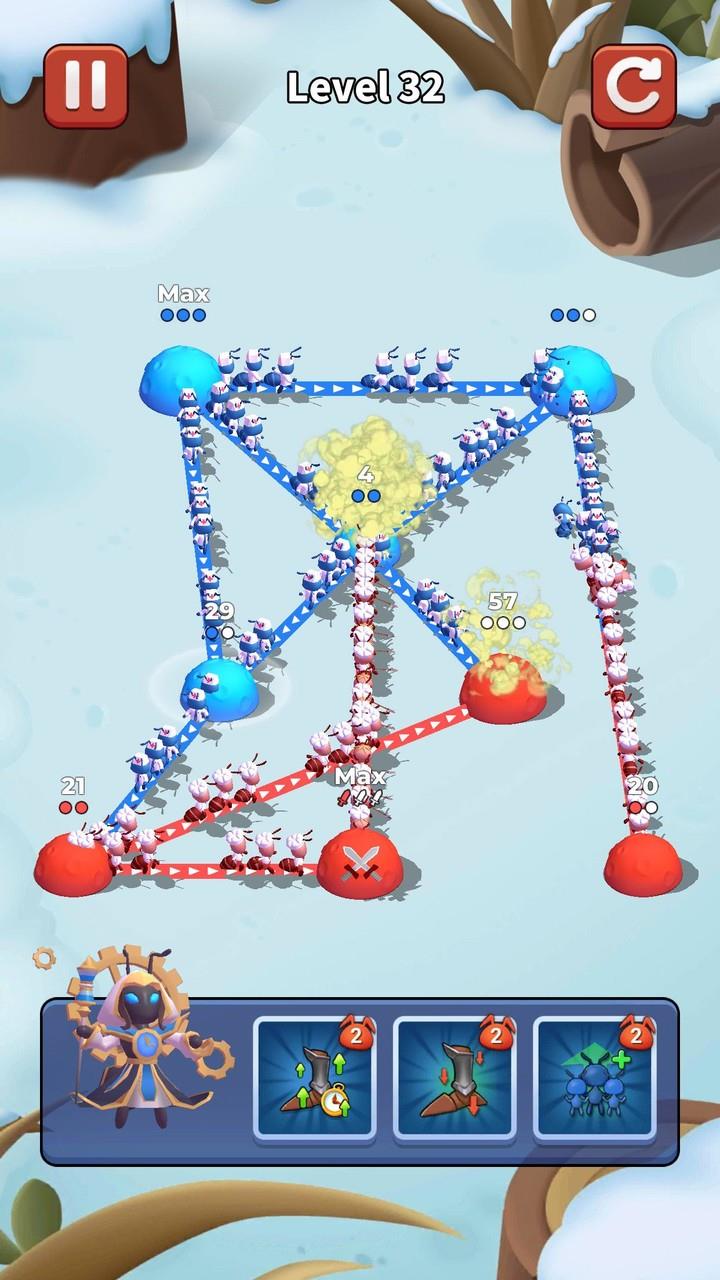
Task: Restart the current level
Action: pyautogui.click(x=634, y=86)
